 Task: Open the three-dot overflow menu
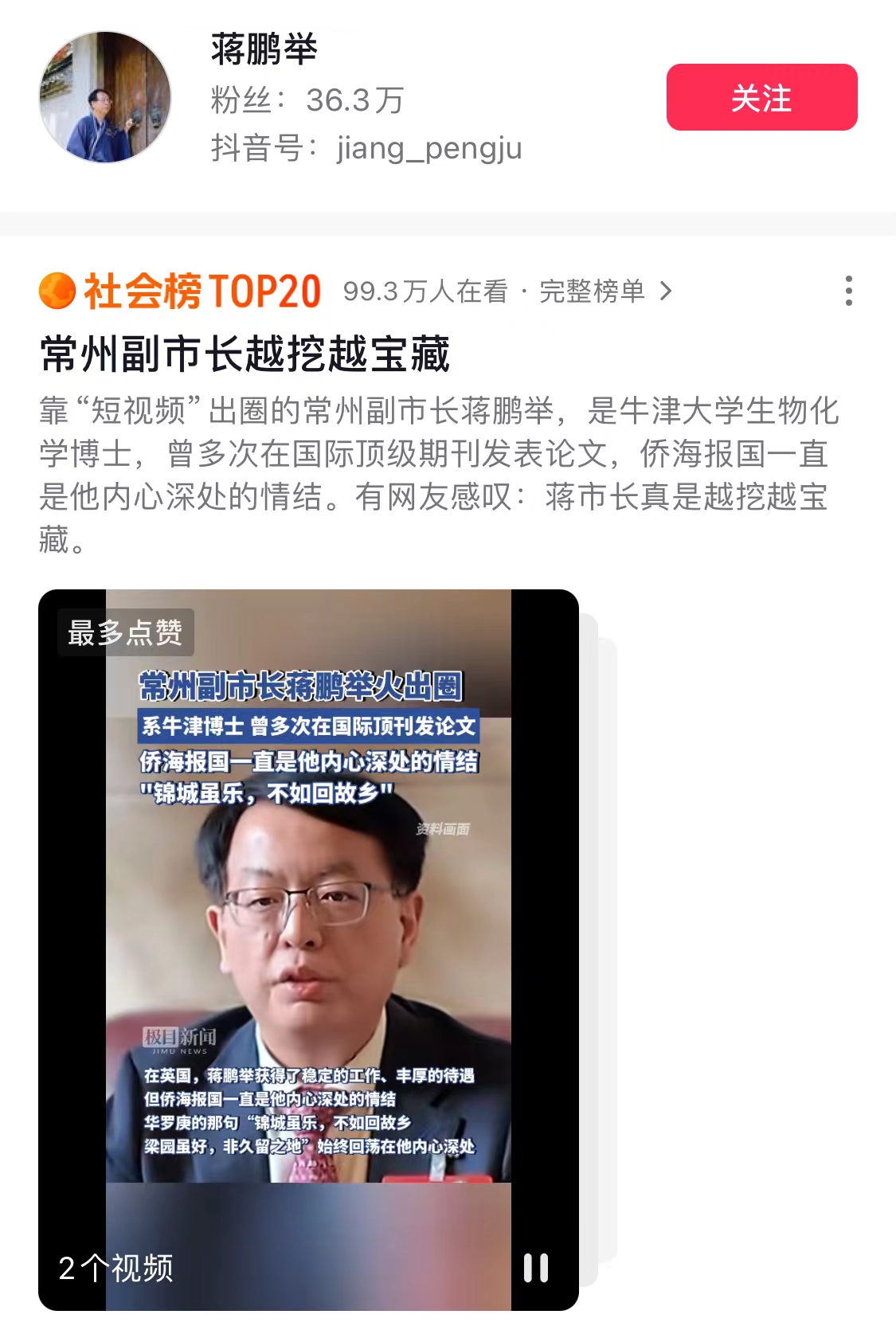(x=849, y=291)
